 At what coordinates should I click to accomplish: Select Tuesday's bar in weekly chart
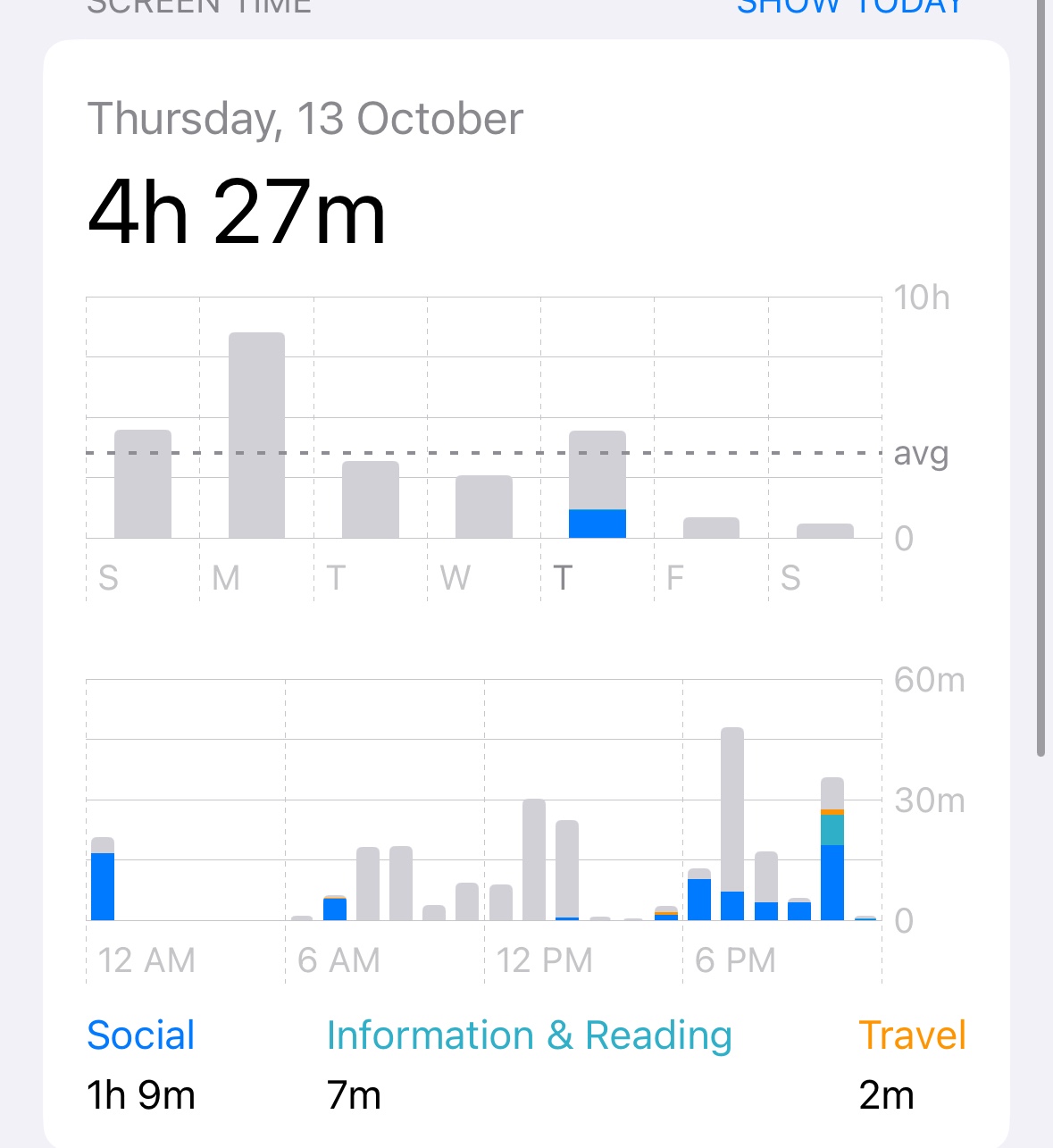(x=371, y=499)
